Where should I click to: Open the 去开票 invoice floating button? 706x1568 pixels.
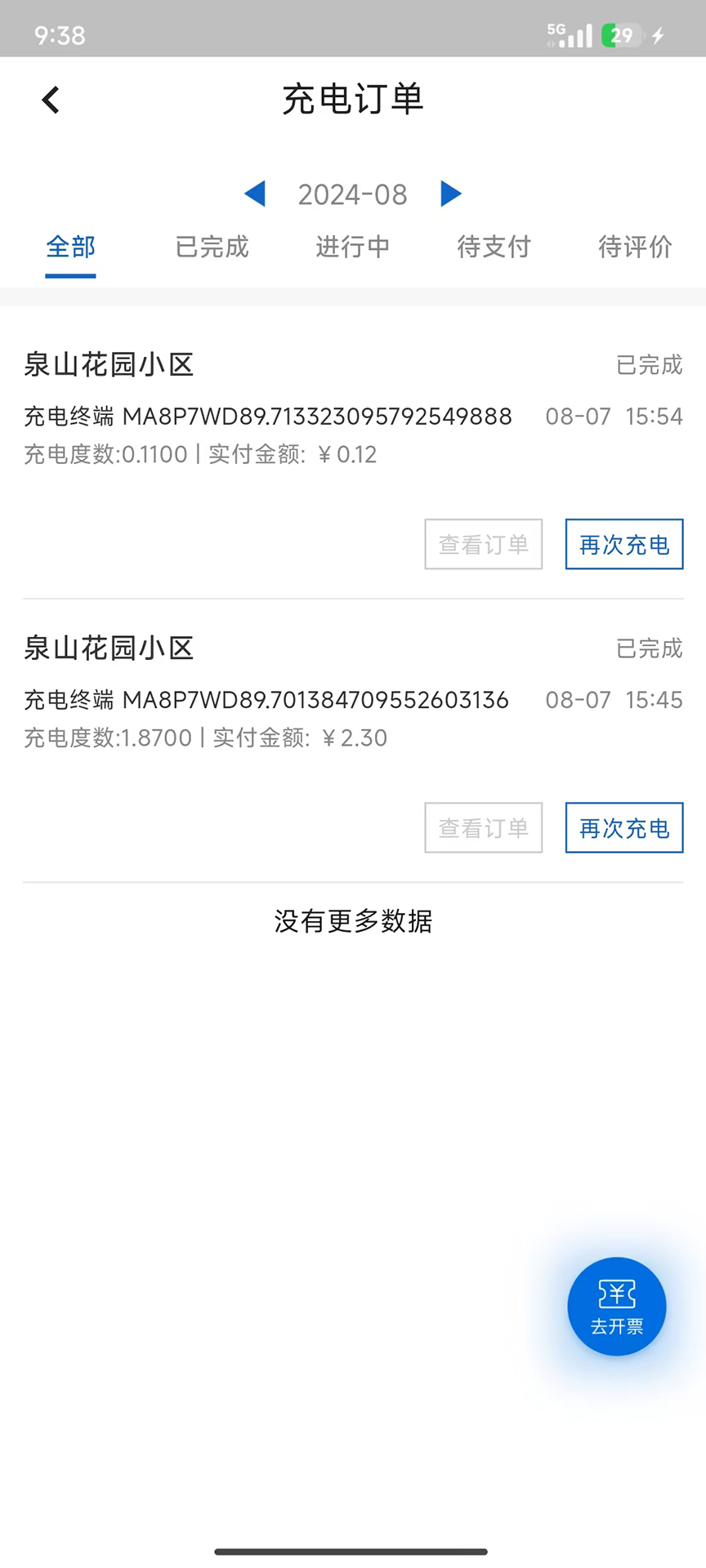(x=617, y=1306)
